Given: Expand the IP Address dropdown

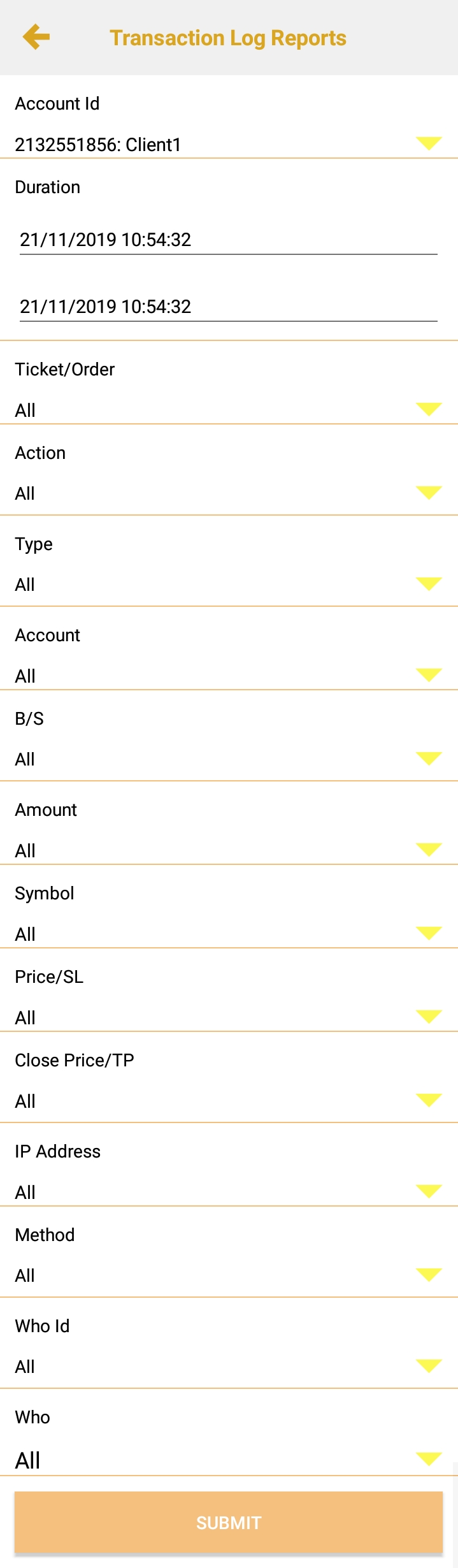Looking at the screenshot, I should (x=228, y=1192).
